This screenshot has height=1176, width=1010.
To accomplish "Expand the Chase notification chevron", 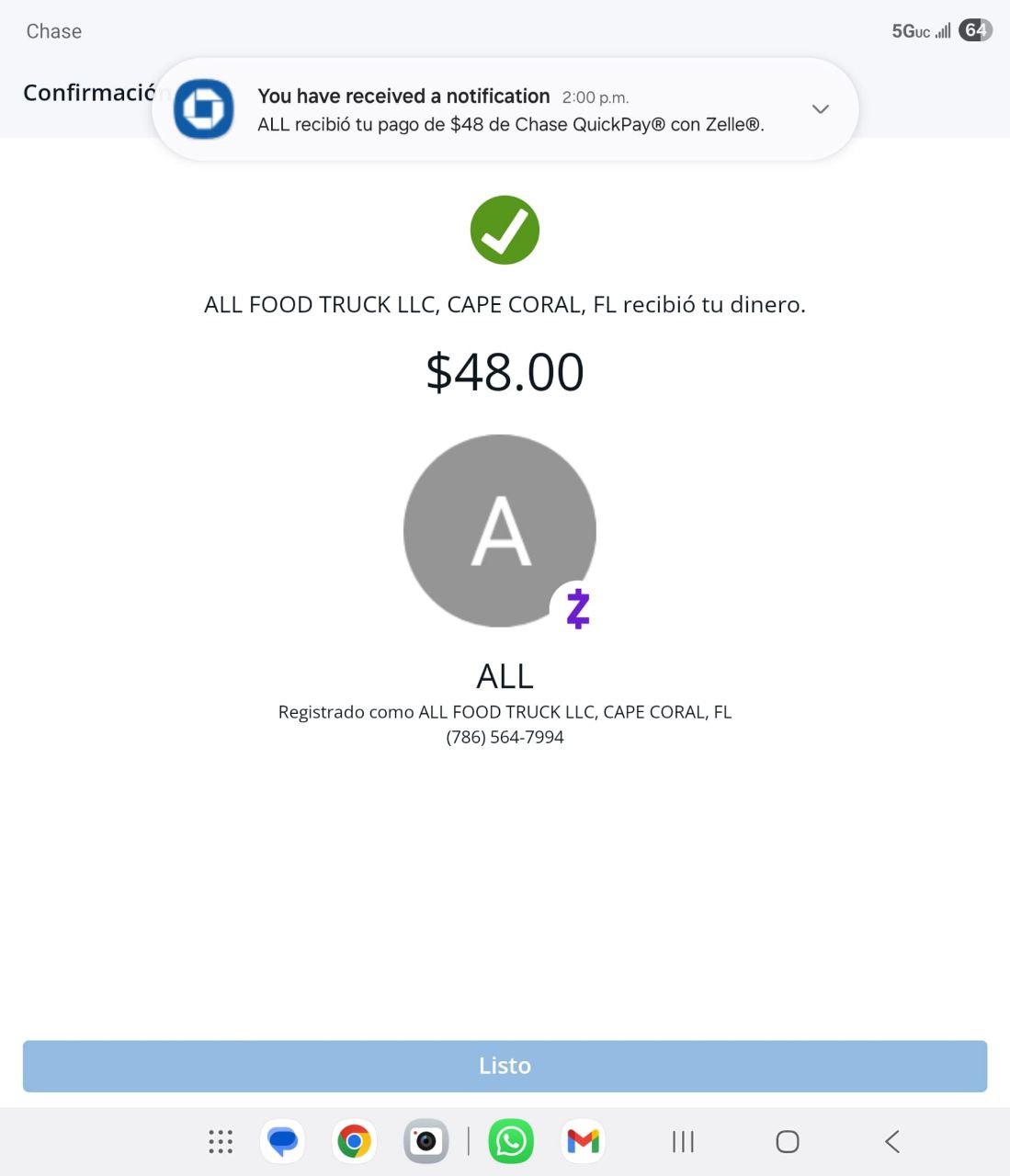I will (821, 109).
